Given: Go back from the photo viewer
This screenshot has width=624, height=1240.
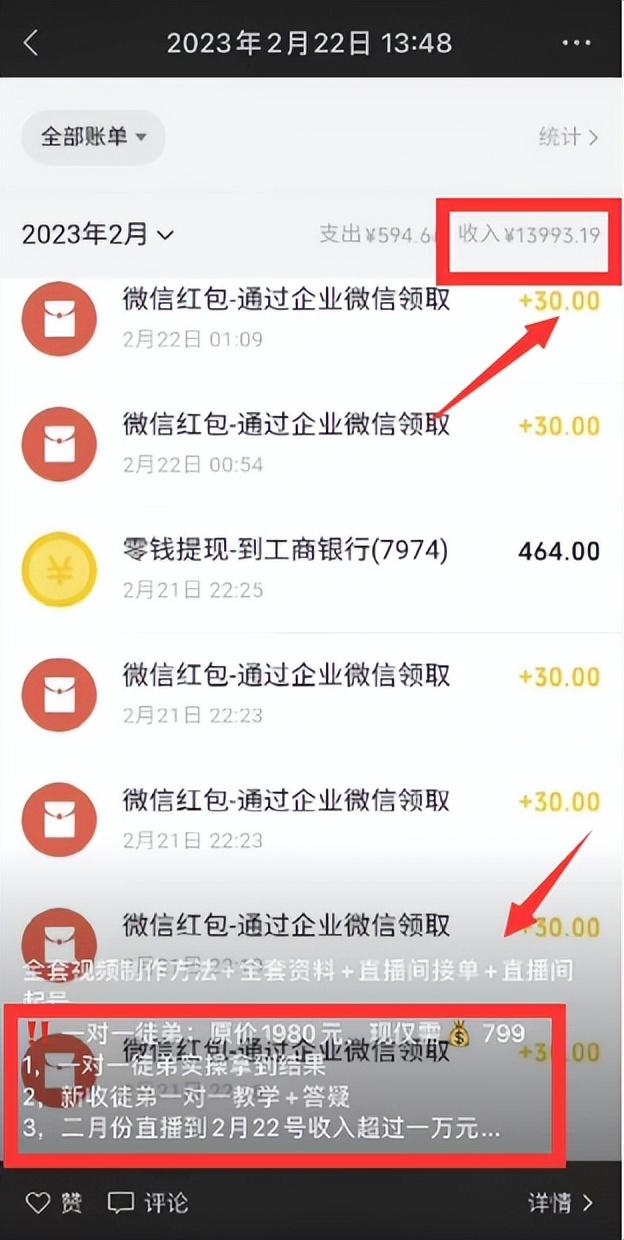Looking at the screenshot, I should click(32, 43).
